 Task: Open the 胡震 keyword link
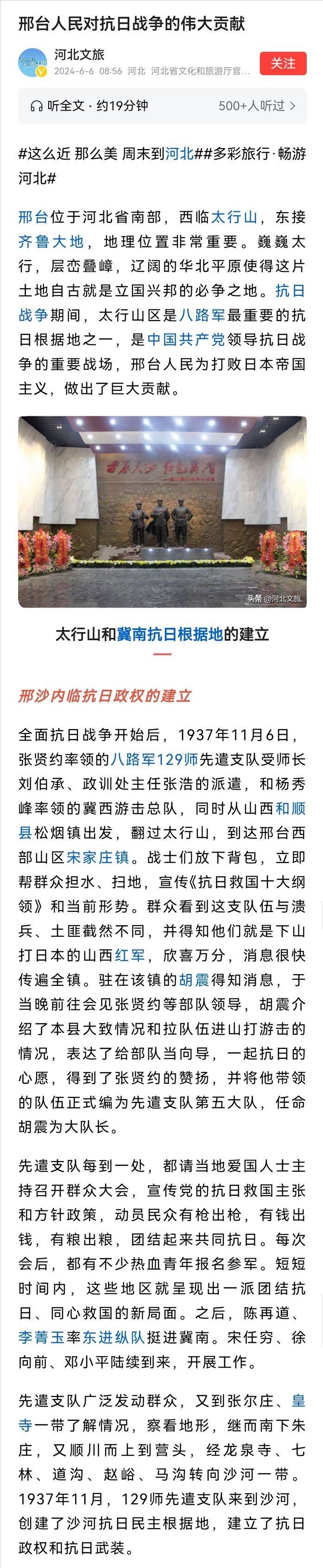194,979
